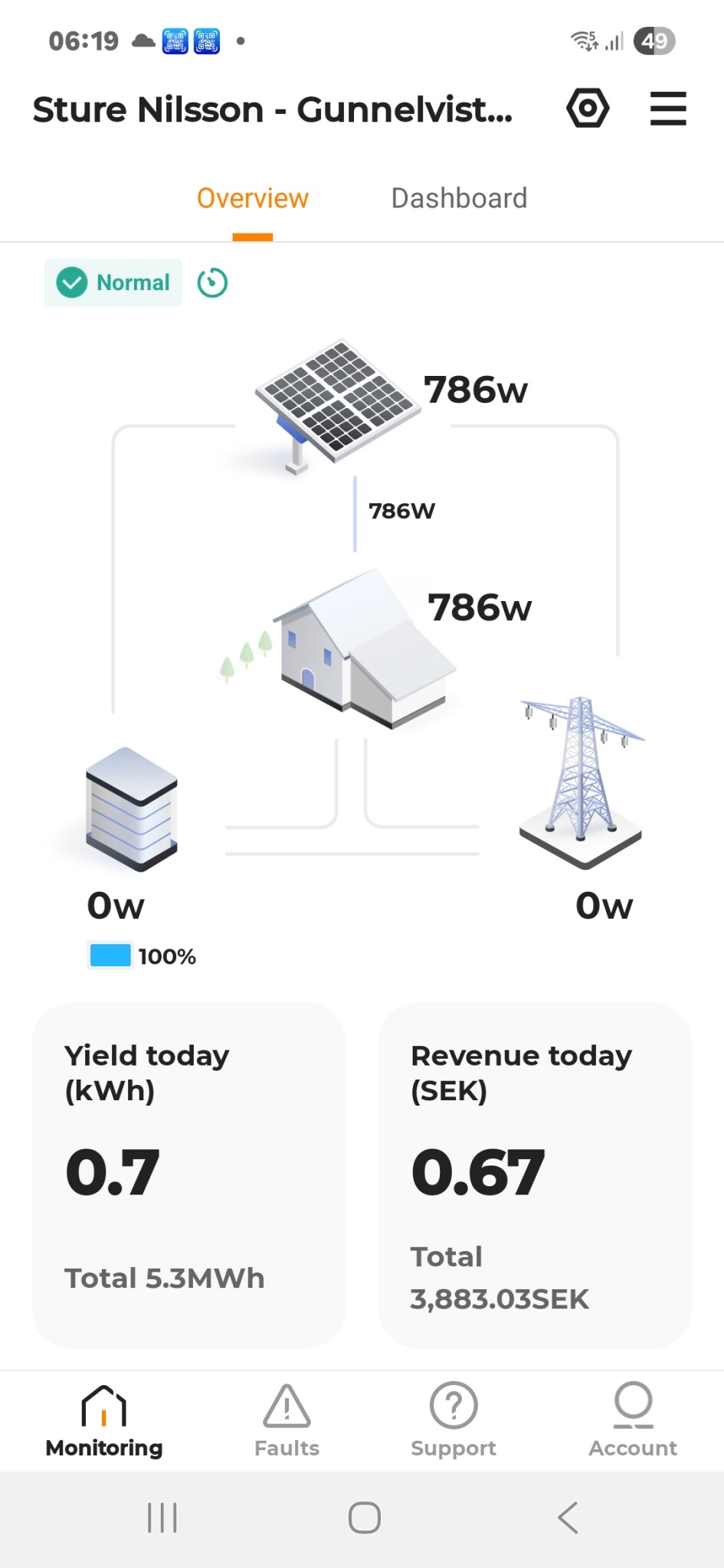724x1568 pixels.
Task: Go to the system home screen
Action: pyautogui.click(x=364, y=1517)
